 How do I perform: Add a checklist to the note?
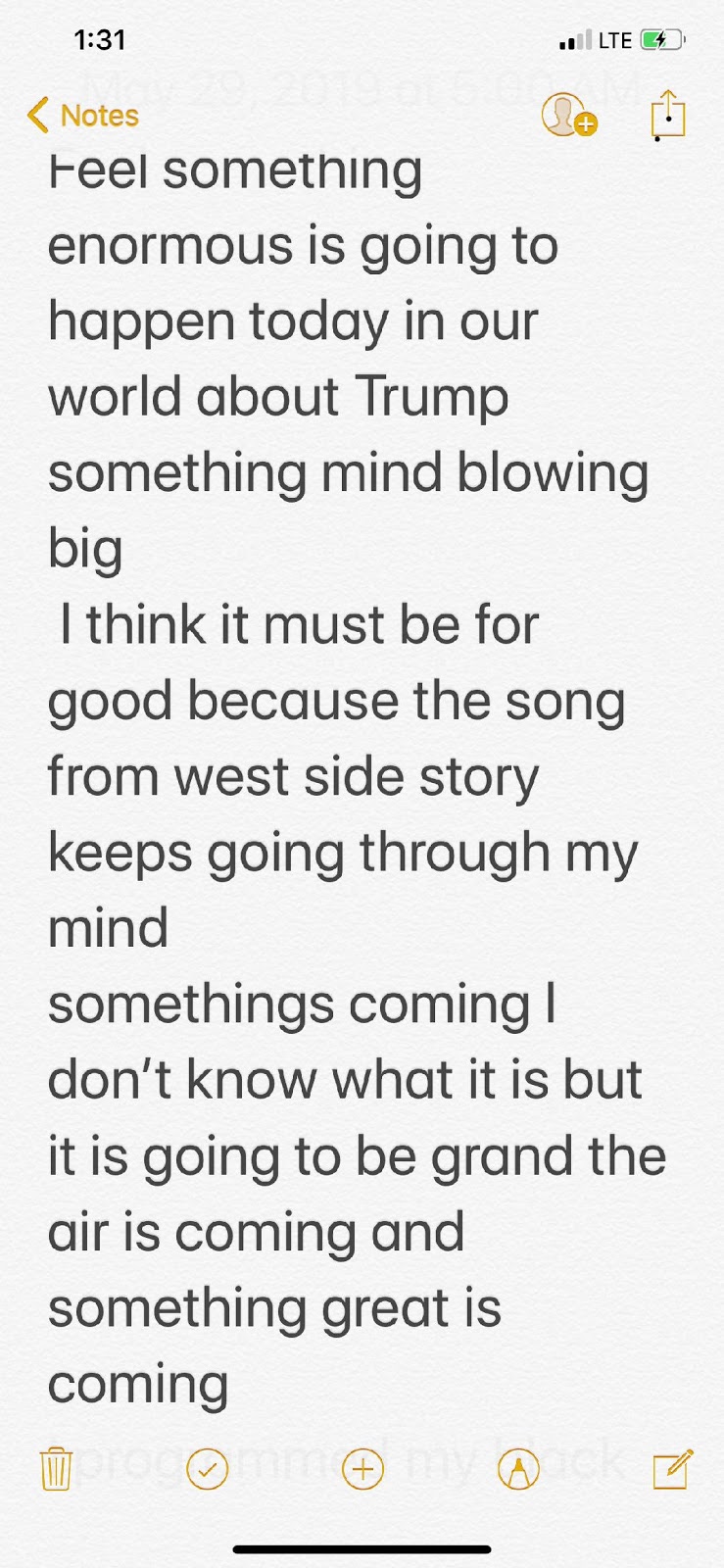[207, 1469]
